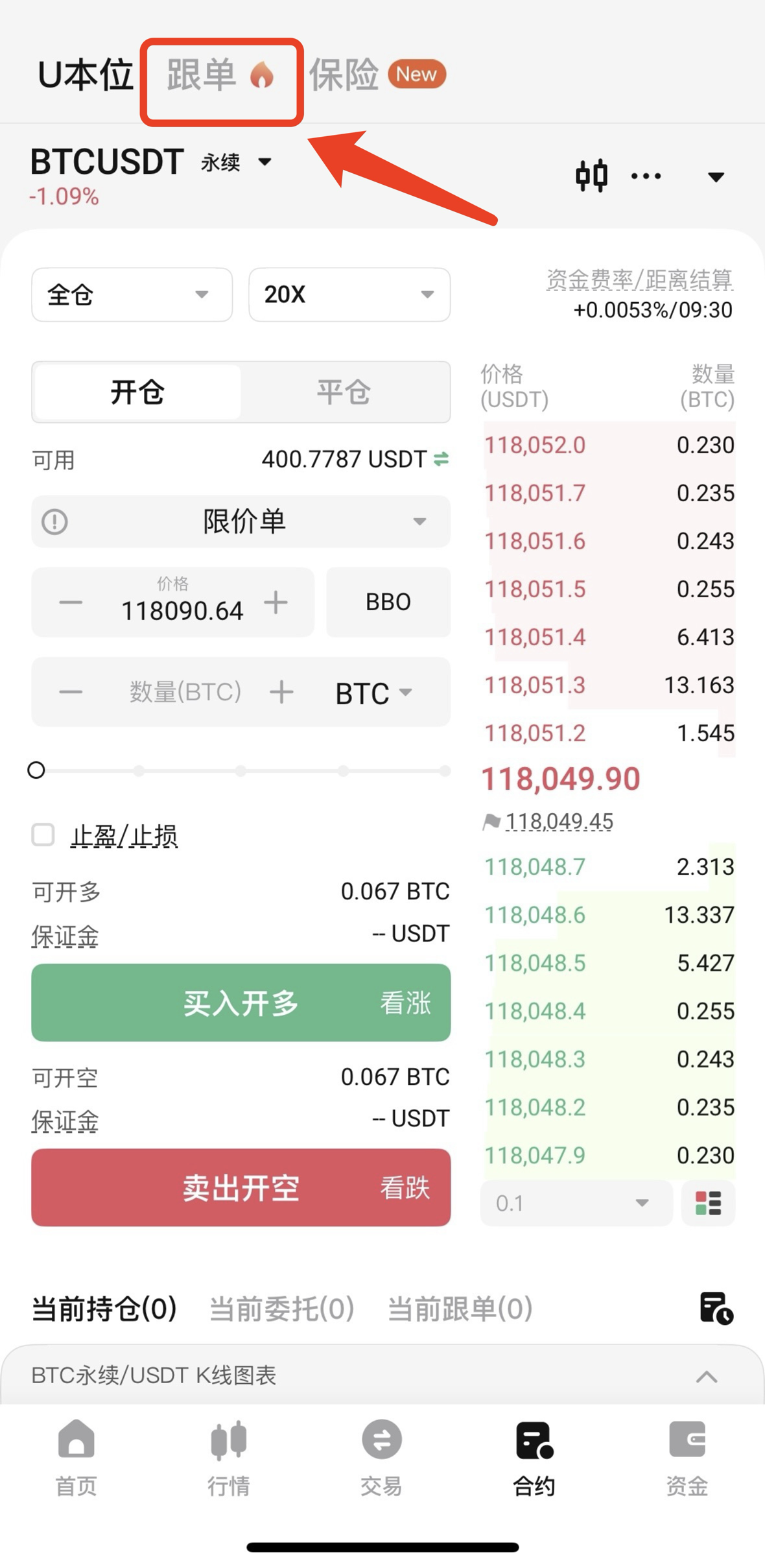This screenshot has width=765, height=1568.
Task: Open the three-dot overflow menu
Action: [646, 176]
